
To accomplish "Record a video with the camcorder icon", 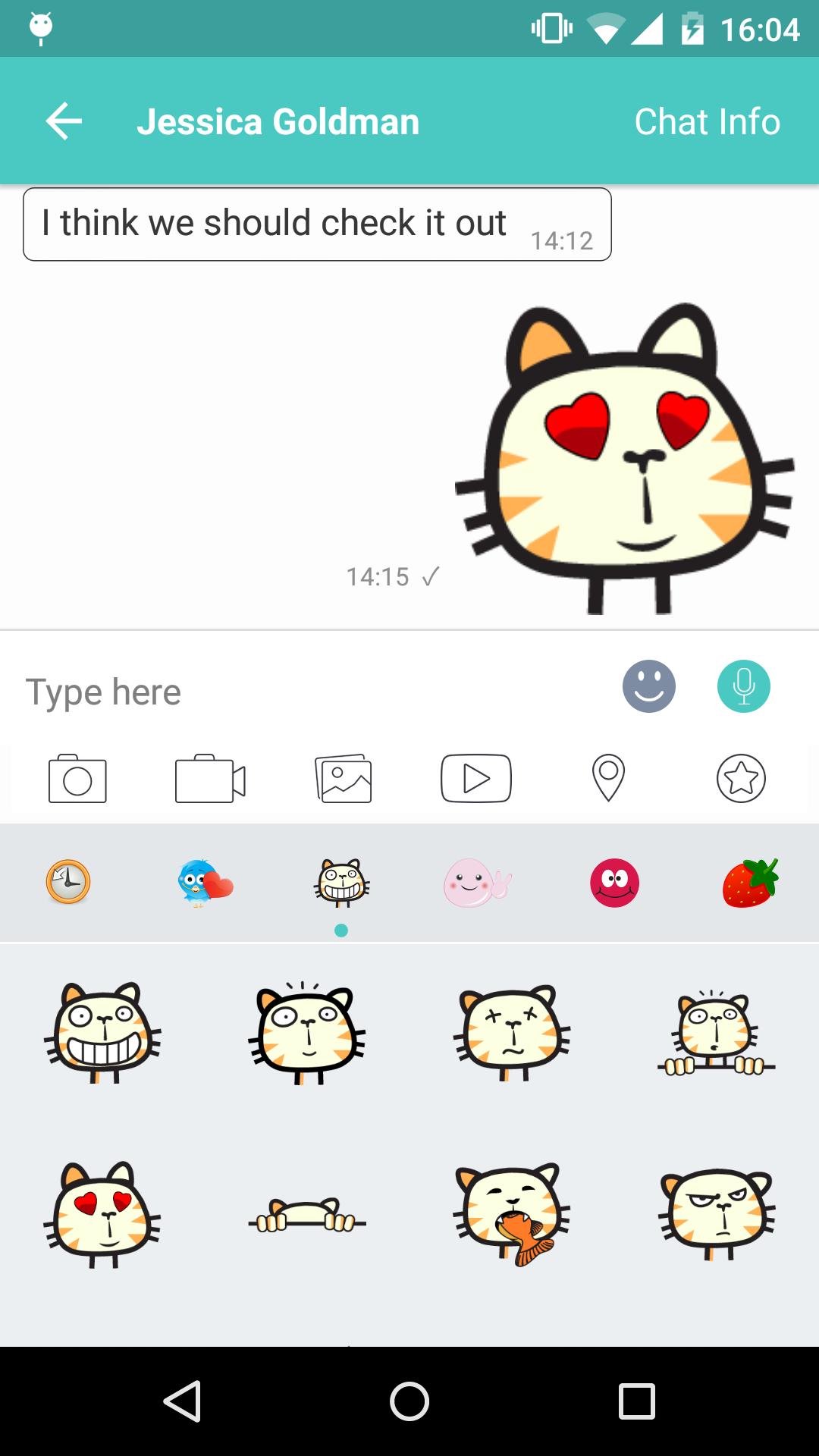I will click(210, 779).
